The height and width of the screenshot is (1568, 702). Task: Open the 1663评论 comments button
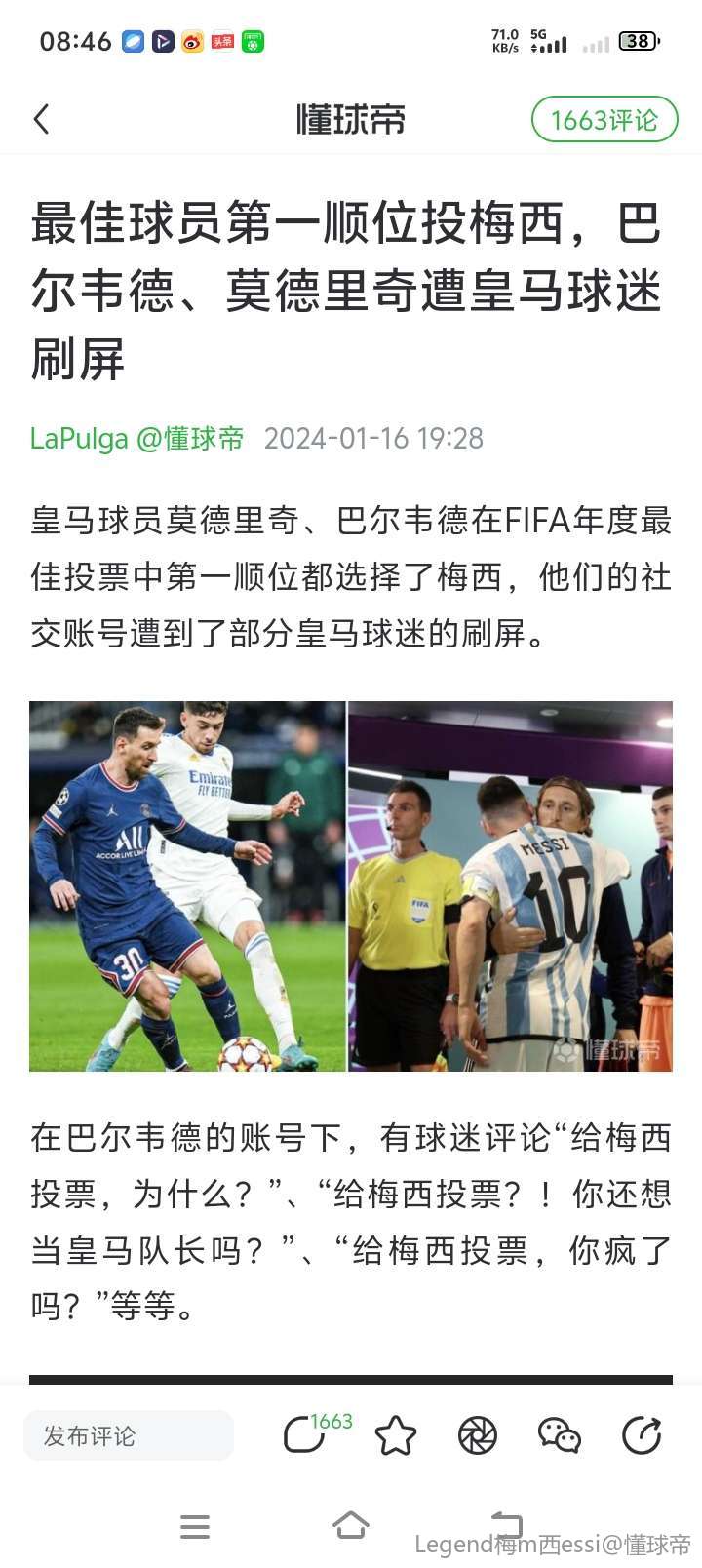[x=604, y=120]
